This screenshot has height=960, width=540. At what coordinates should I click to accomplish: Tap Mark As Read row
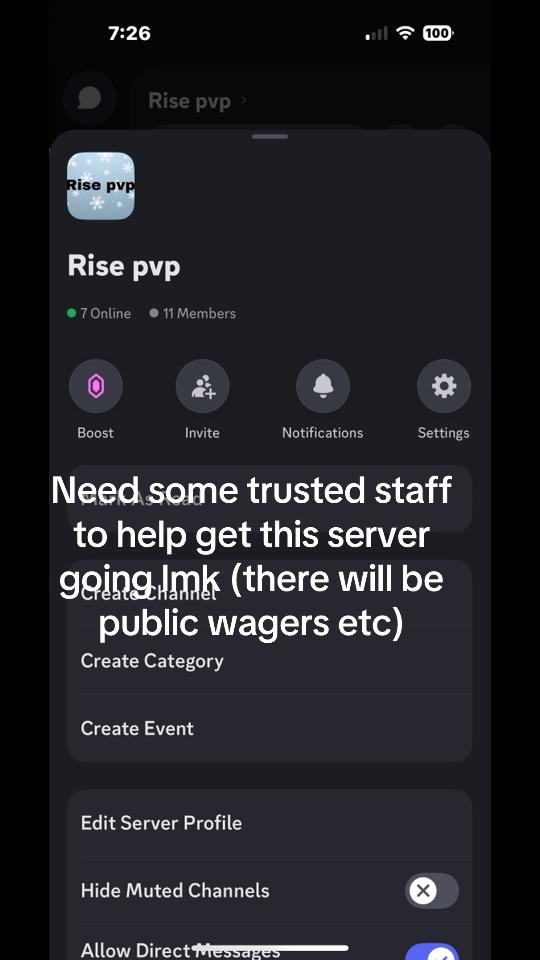[269, 499]
